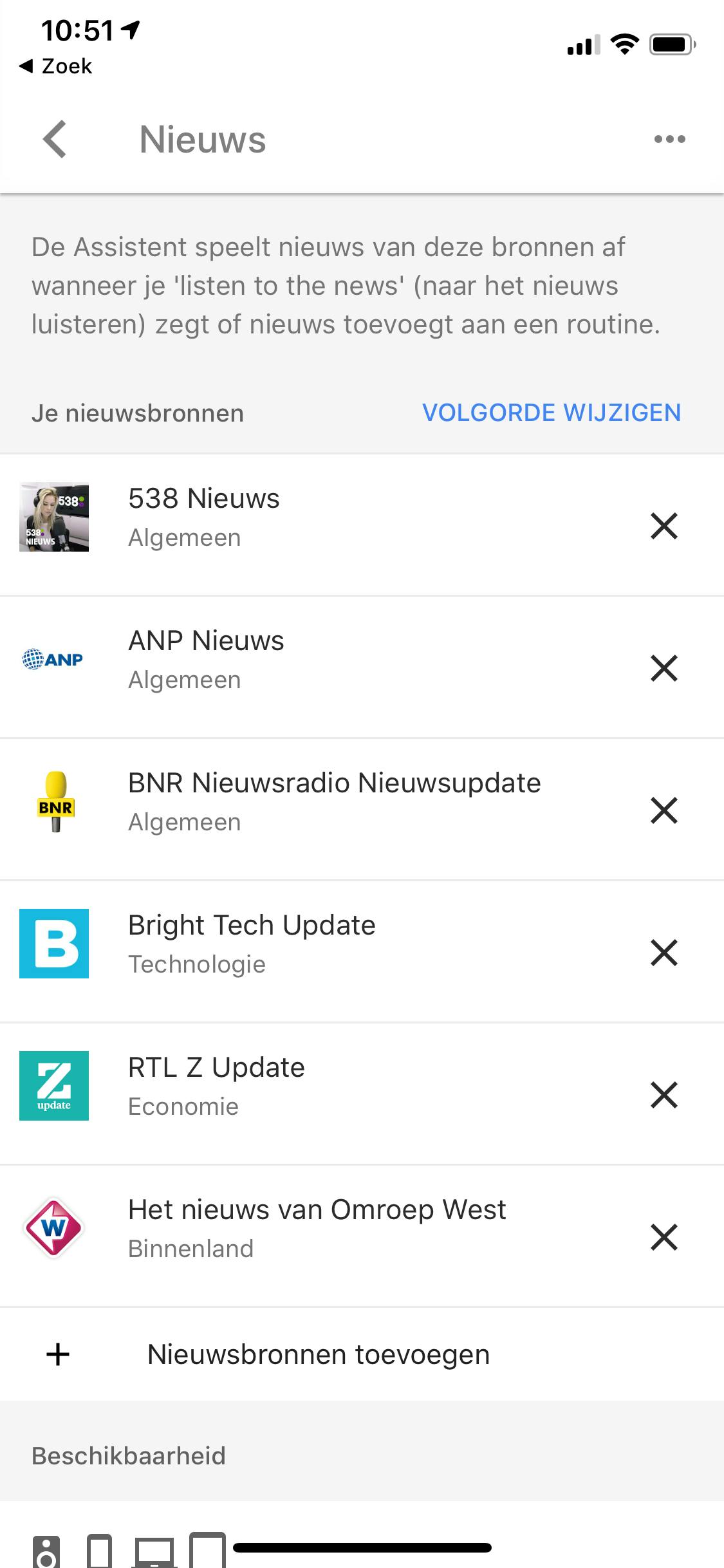
Task: Remove Bright Tech Update source
Action: (x=664, y=953)
